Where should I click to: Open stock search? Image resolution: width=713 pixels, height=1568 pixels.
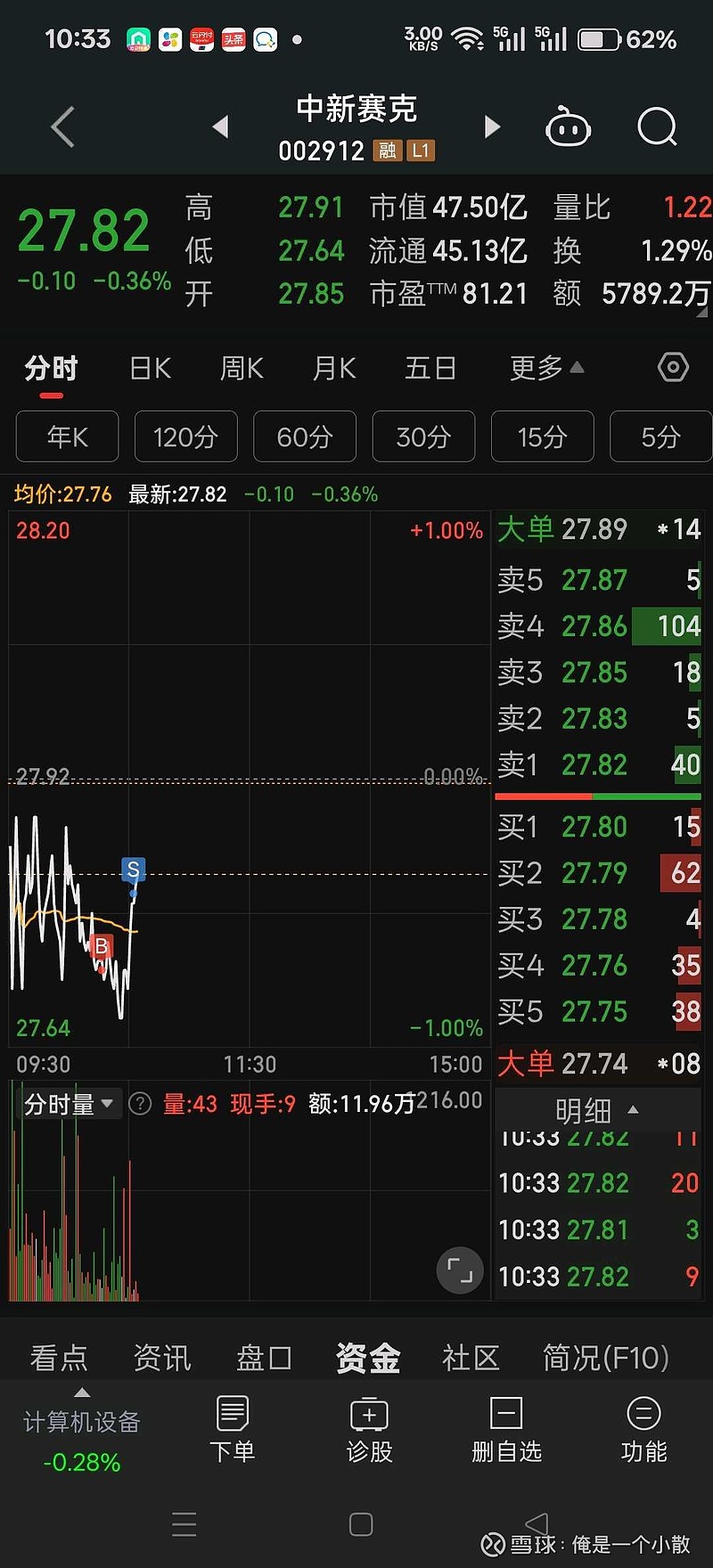click(658, 127)
